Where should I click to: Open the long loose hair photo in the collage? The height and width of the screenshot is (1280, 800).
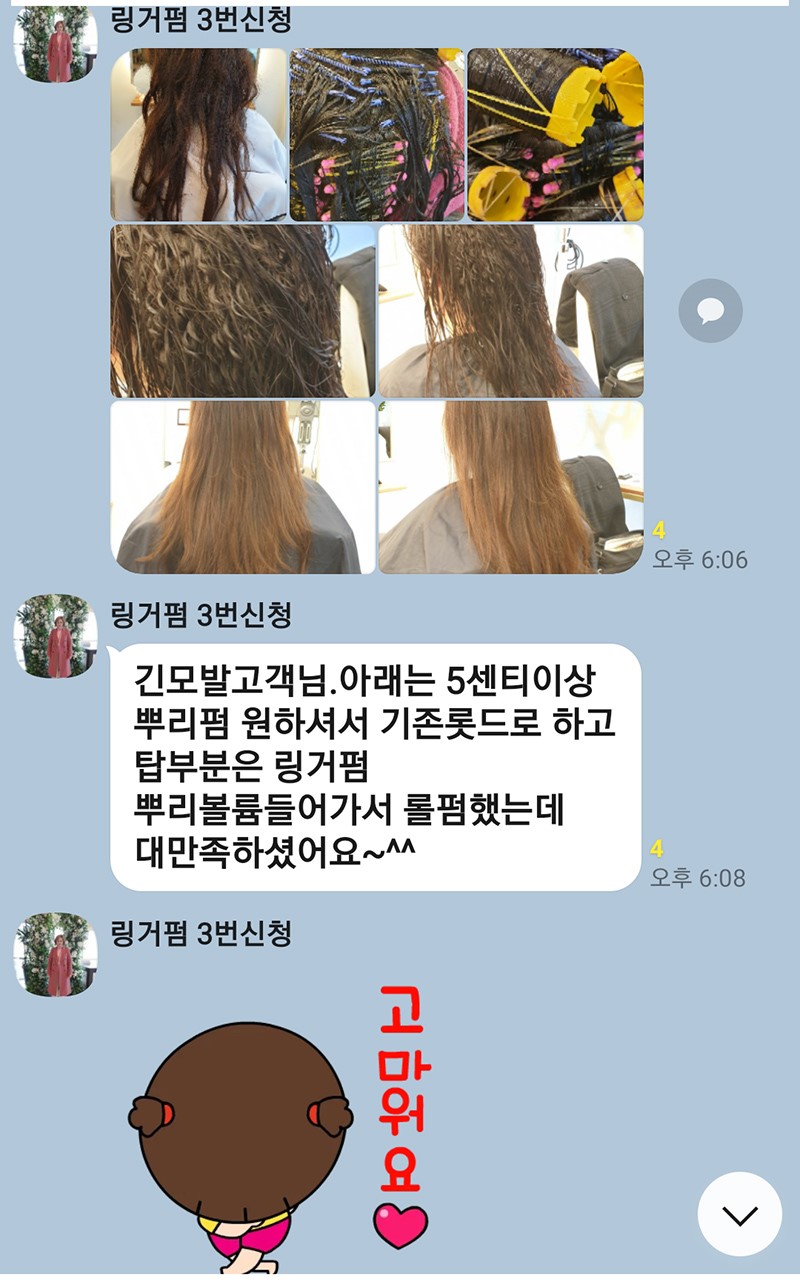(x=199, y=135)
